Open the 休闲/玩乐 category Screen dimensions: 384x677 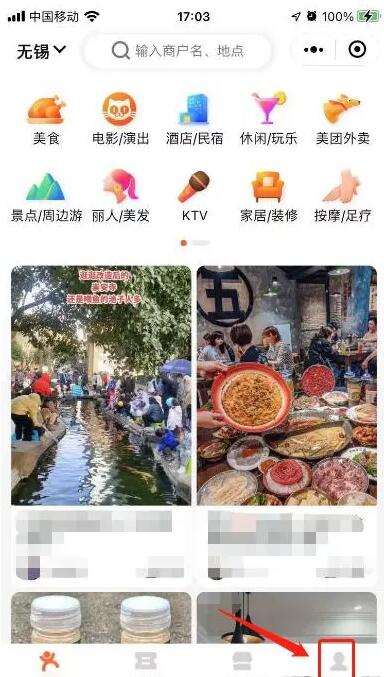[x=268, y=120]
